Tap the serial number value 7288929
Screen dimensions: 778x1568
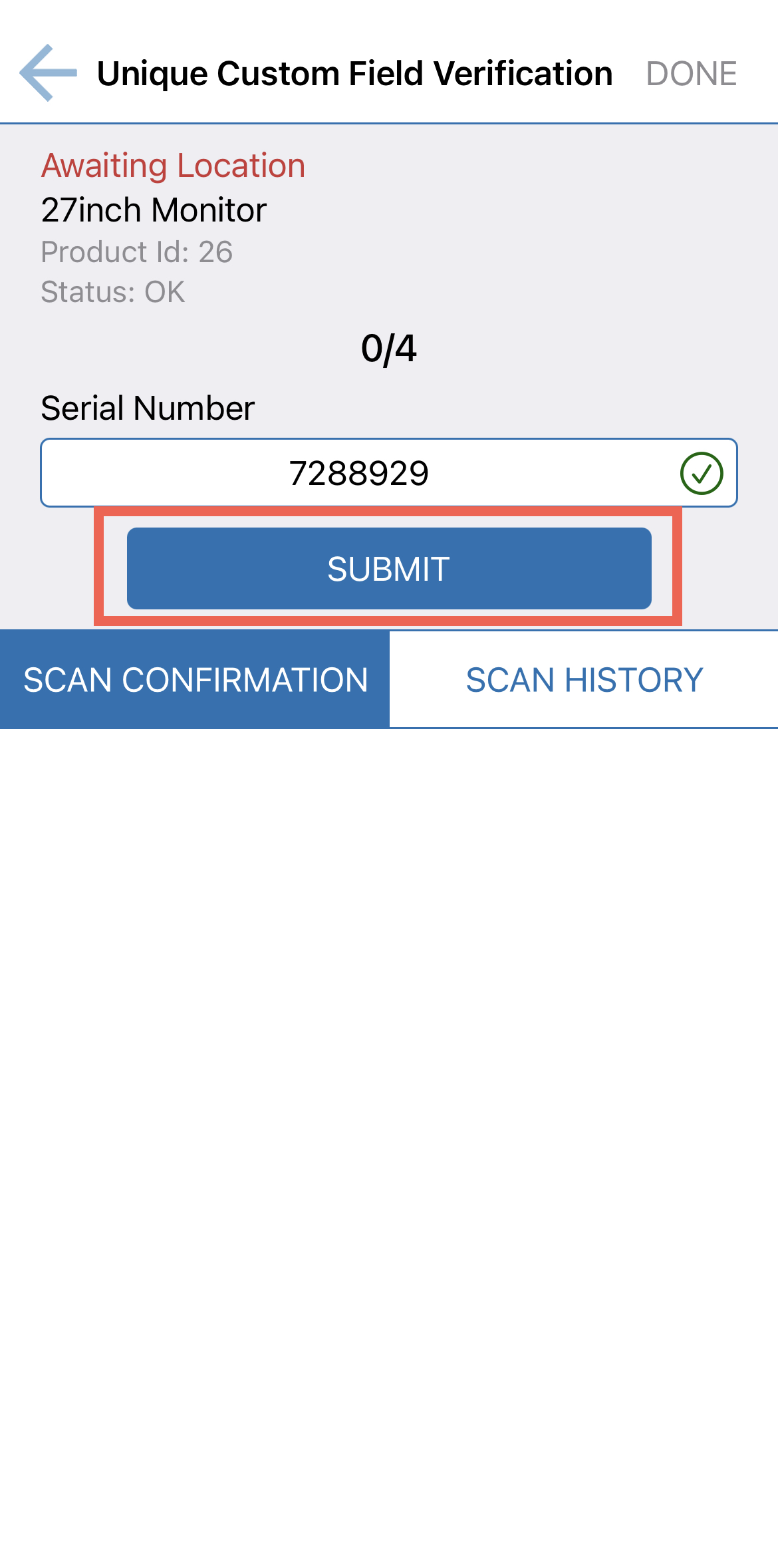click(x=359, y=472)
